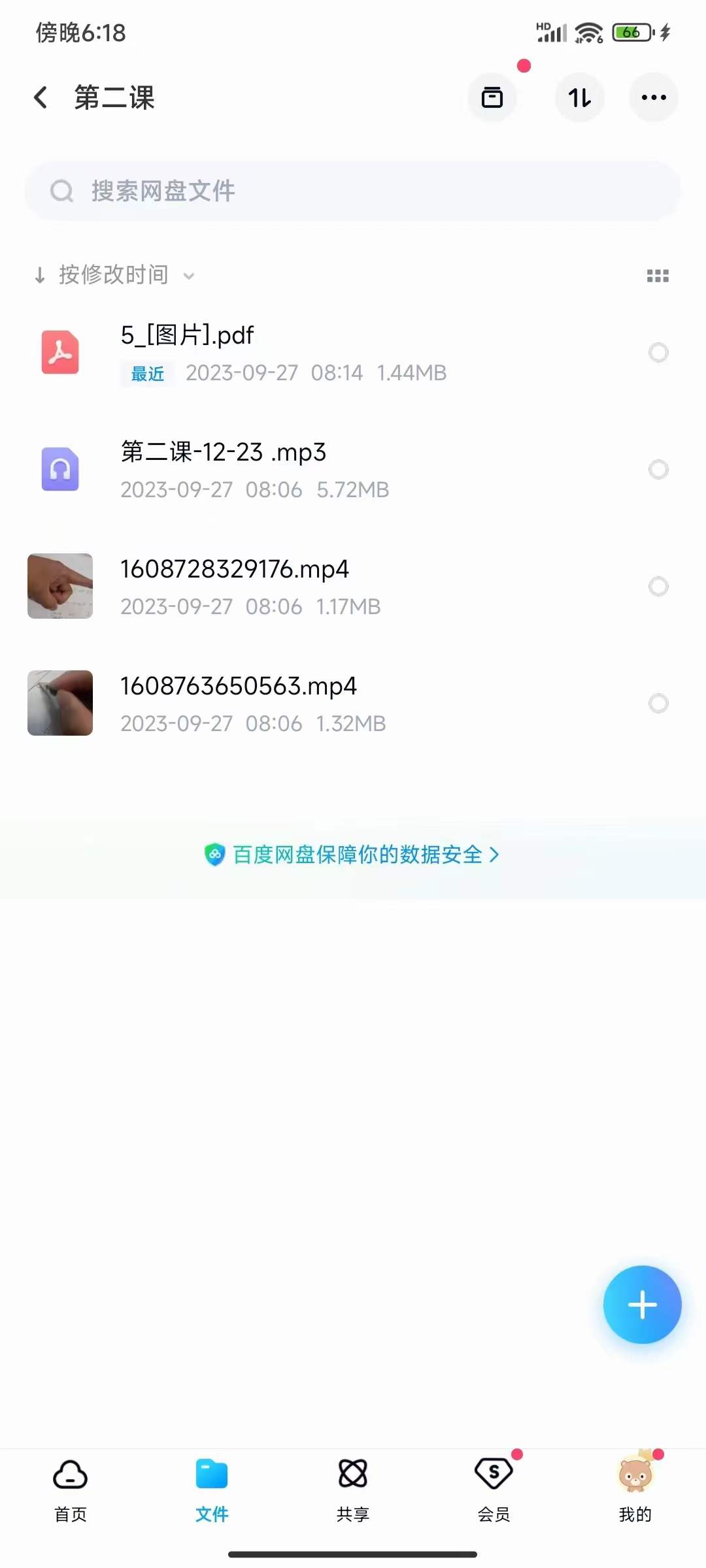Open the three-dot more options menu
The image size is (706, 1568).
[653, 97]
